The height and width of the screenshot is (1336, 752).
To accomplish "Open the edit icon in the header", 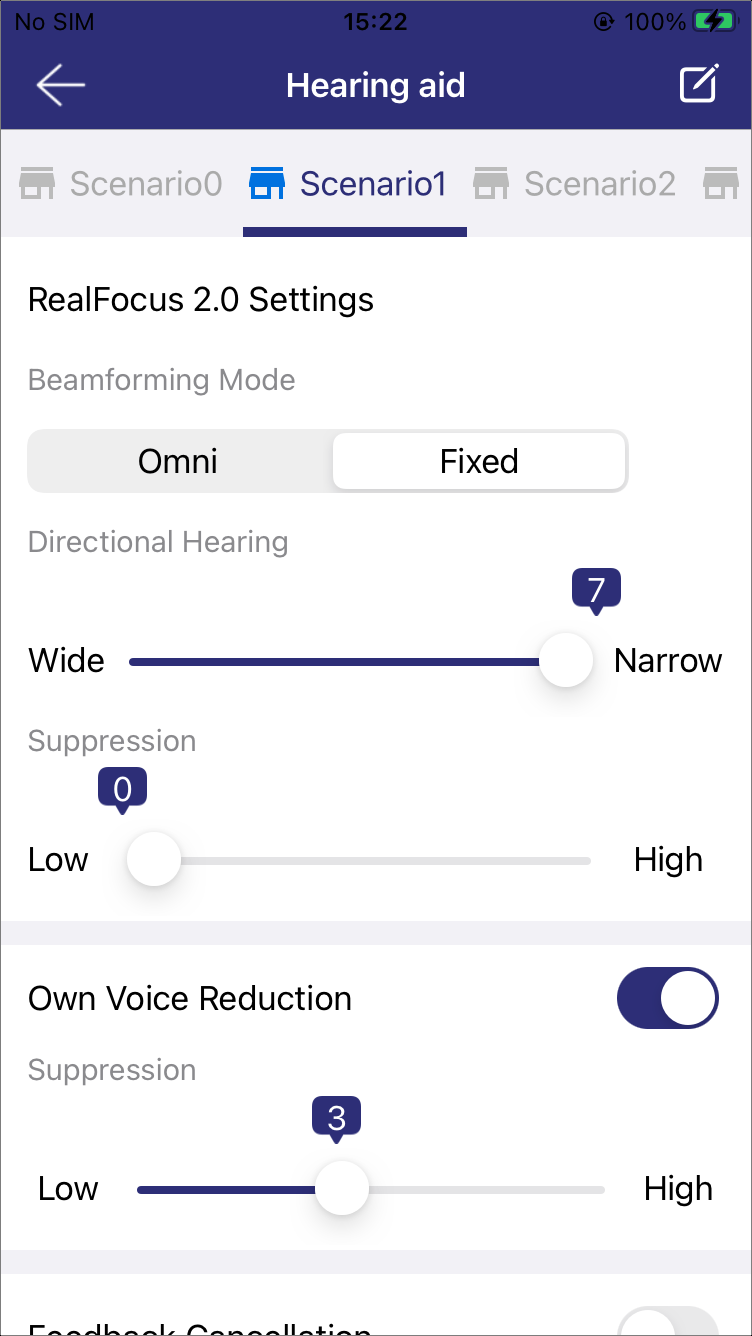I will point(699,85).
